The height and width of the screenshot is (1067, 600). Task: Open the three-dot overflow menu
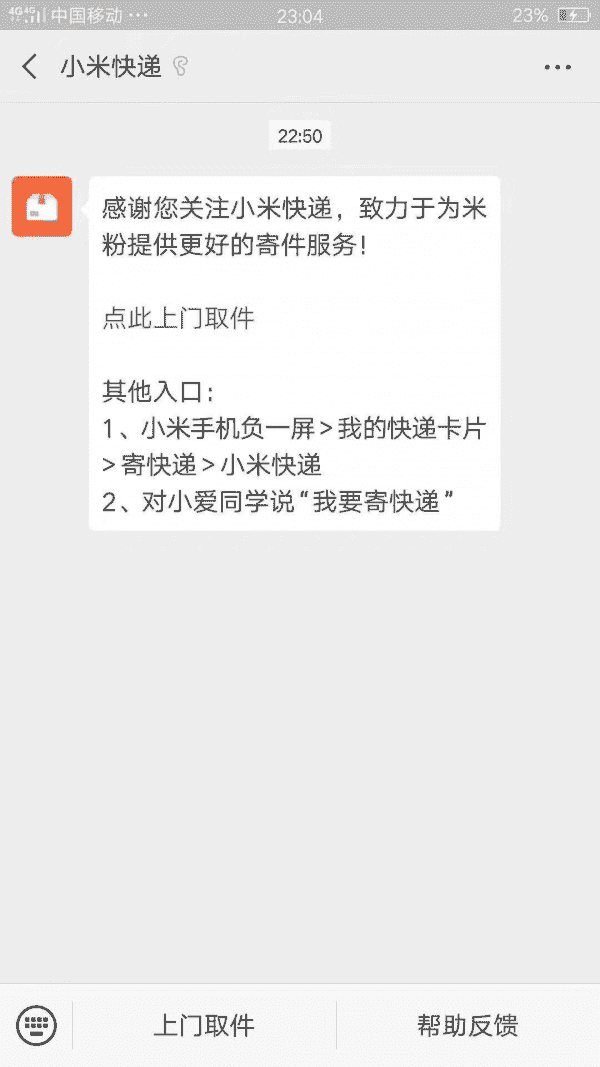558,67
